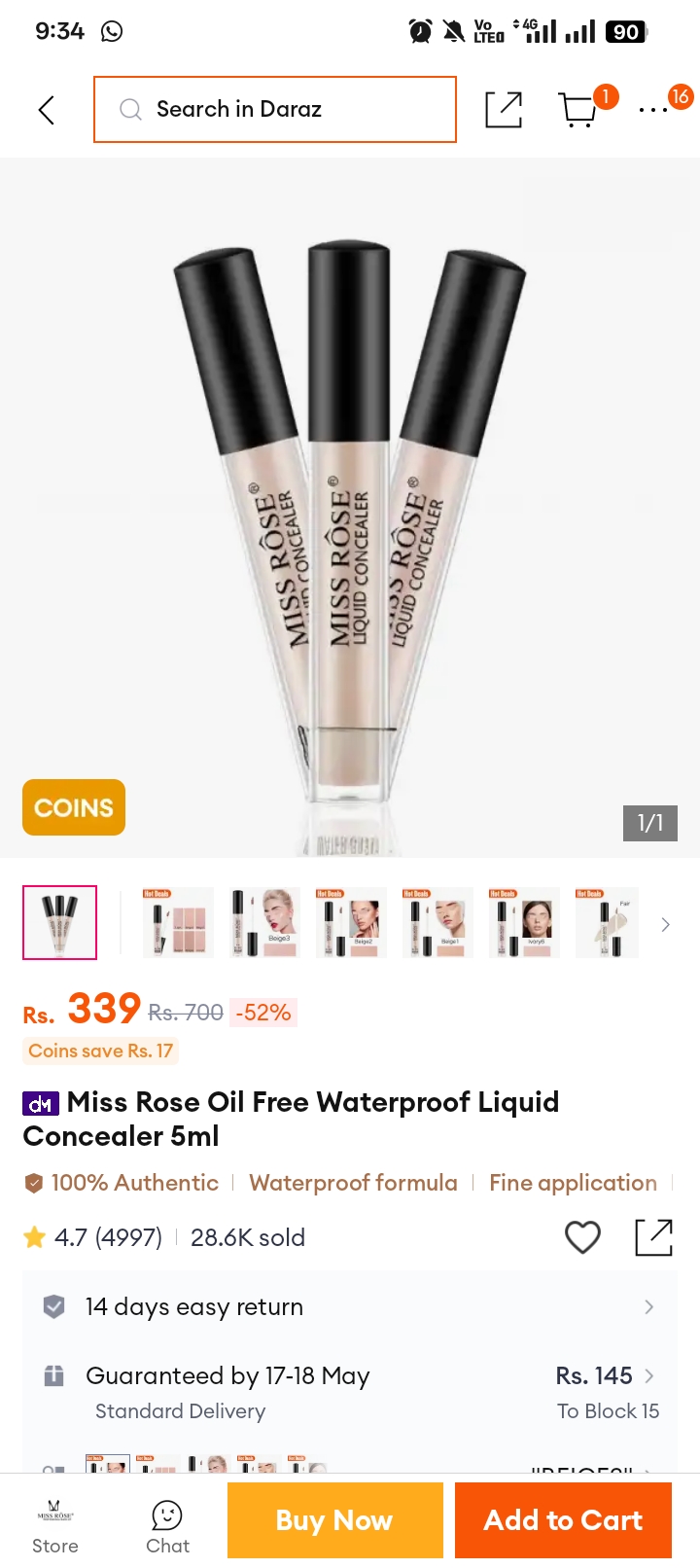Visit the Miss Rose Store
The width and height of the screenshot is (700, 1568).
click(55, 1525)
